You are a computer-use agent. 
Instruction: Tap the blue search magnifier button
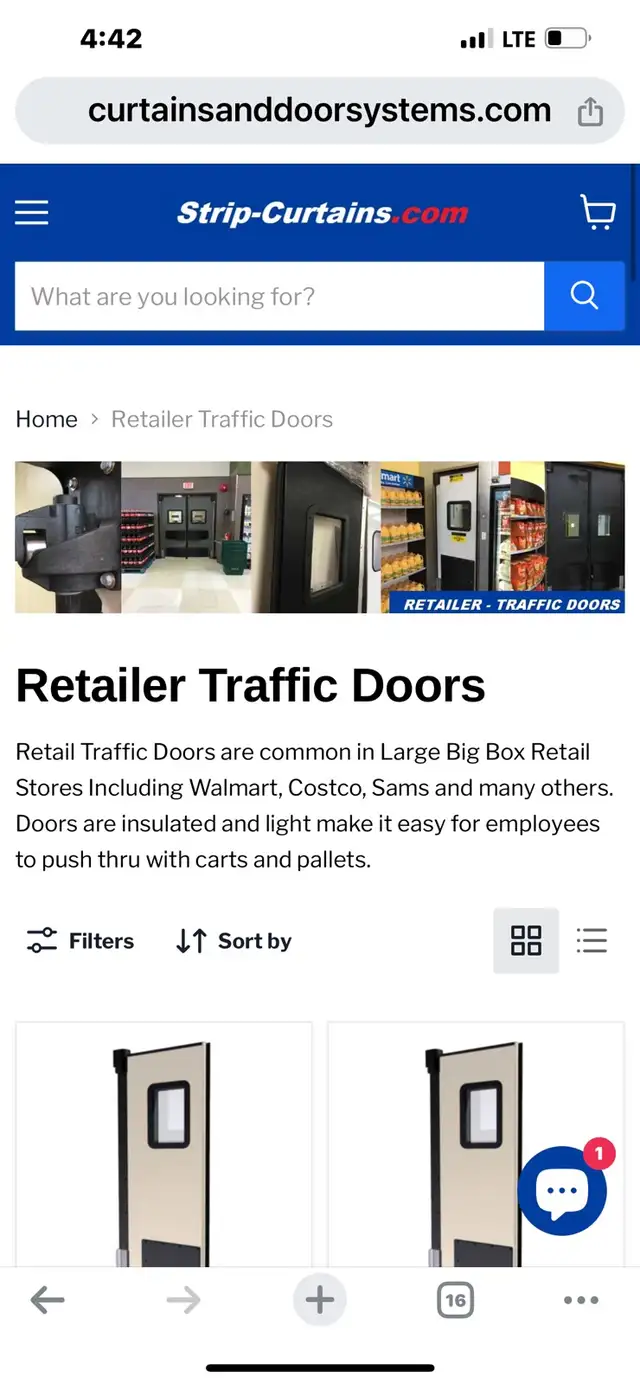click(584, 296)
